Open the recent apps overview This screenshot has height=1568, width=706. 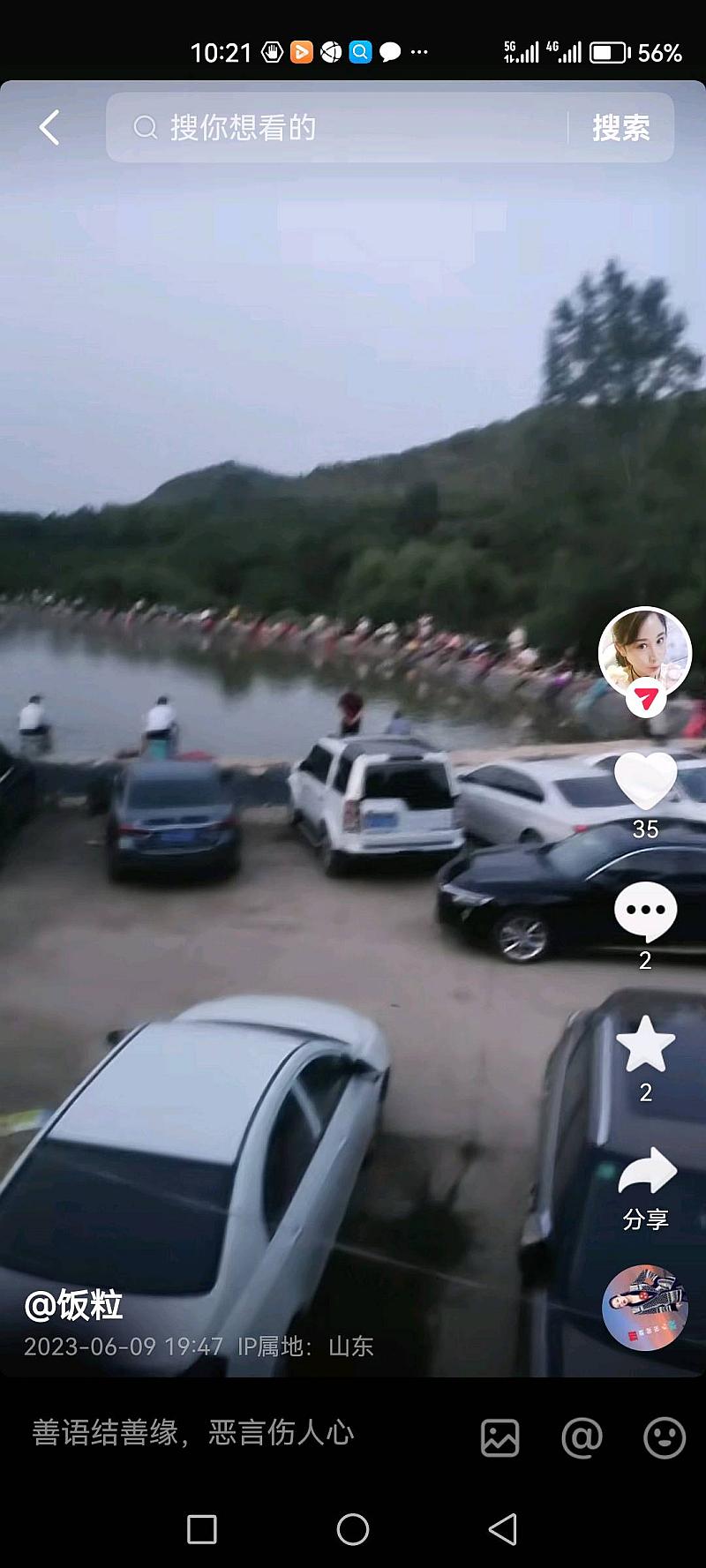(202, 1529)
